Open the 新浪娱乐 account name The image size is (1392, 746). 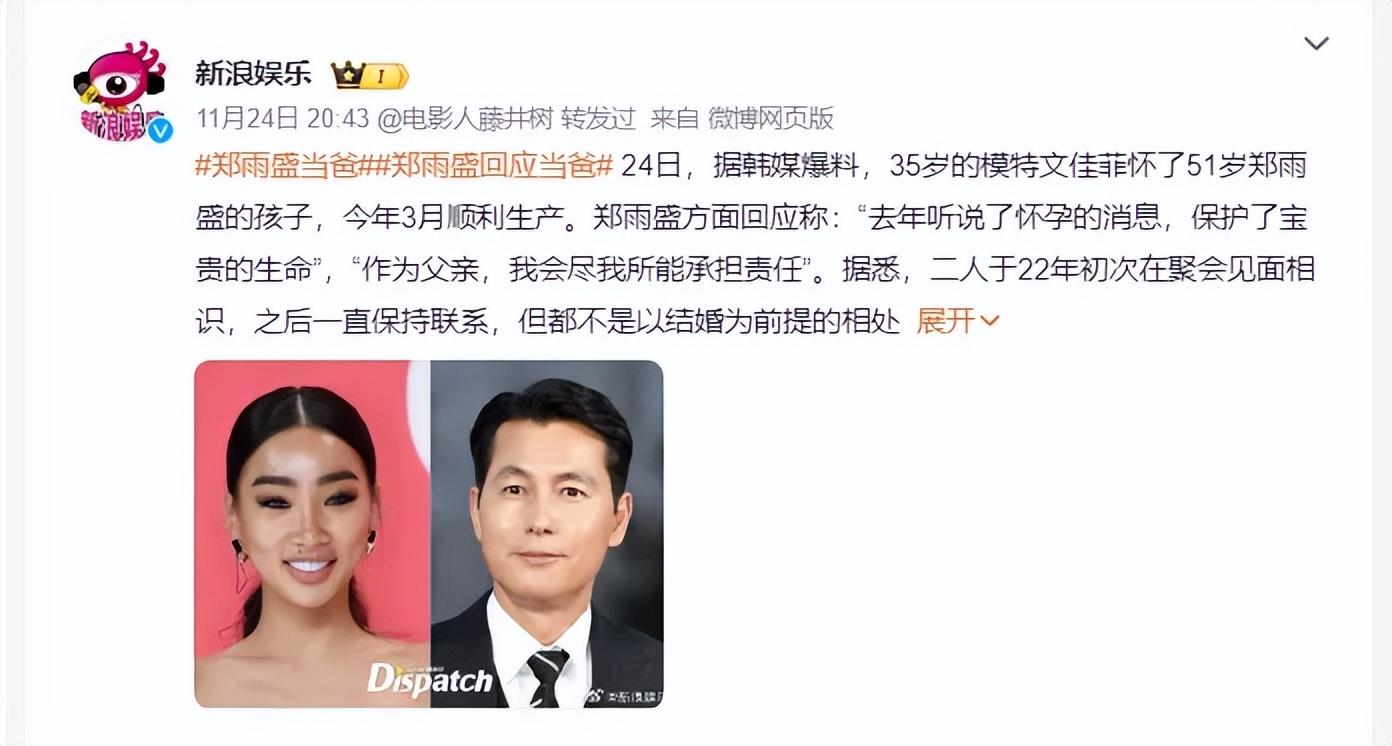click(x=253, y=73)
